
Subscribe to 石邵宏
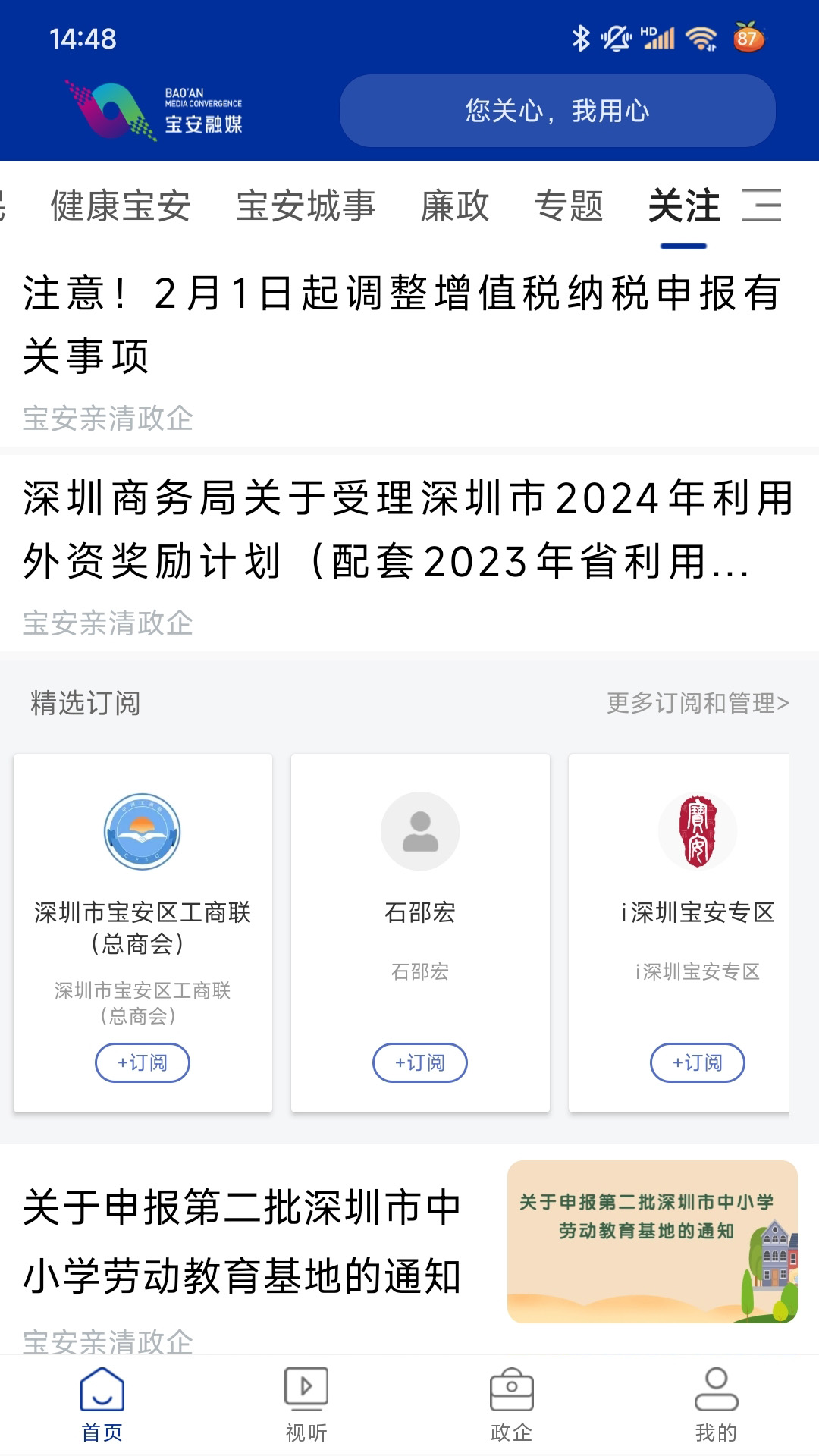point(421,1063)
